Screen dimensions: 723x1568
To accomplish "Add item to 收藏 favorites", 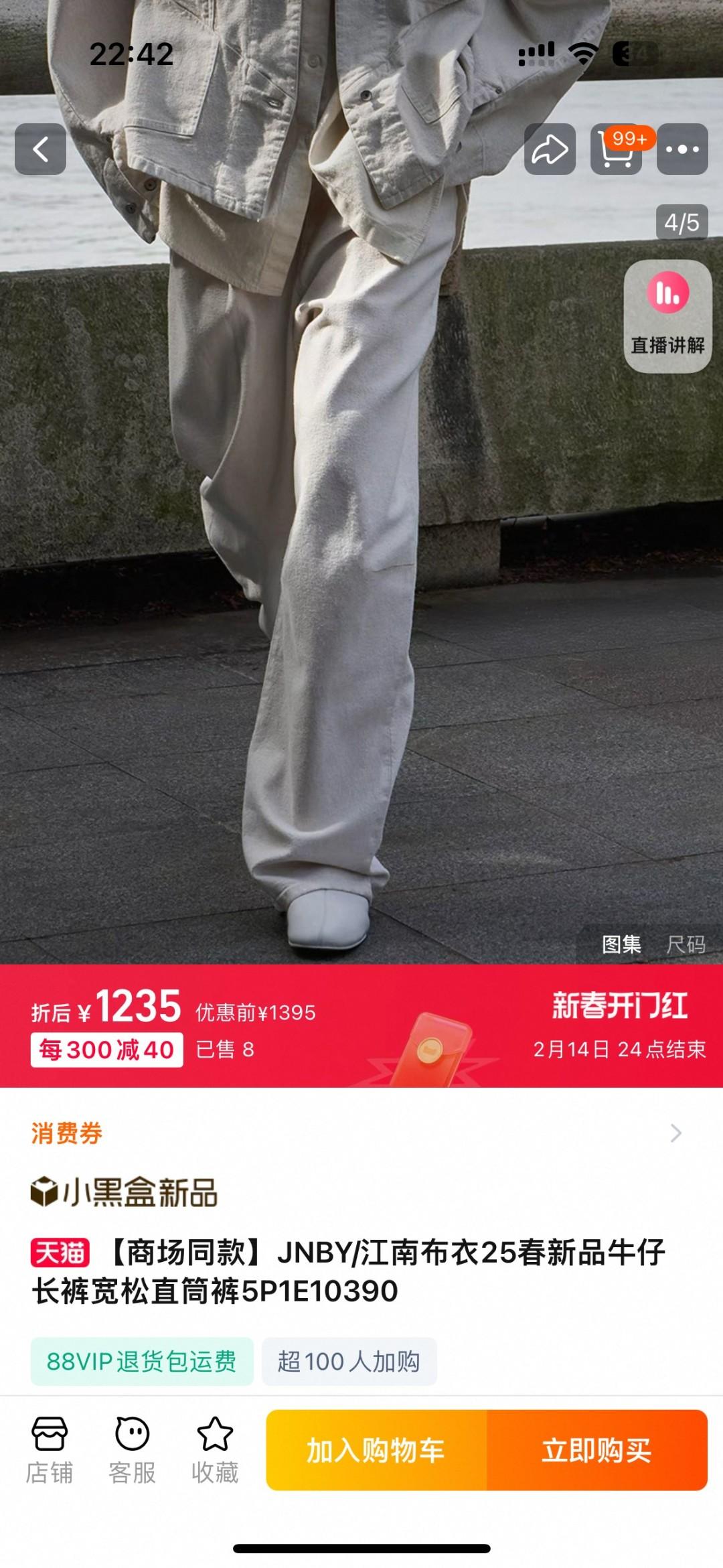I will (215, 1450).
